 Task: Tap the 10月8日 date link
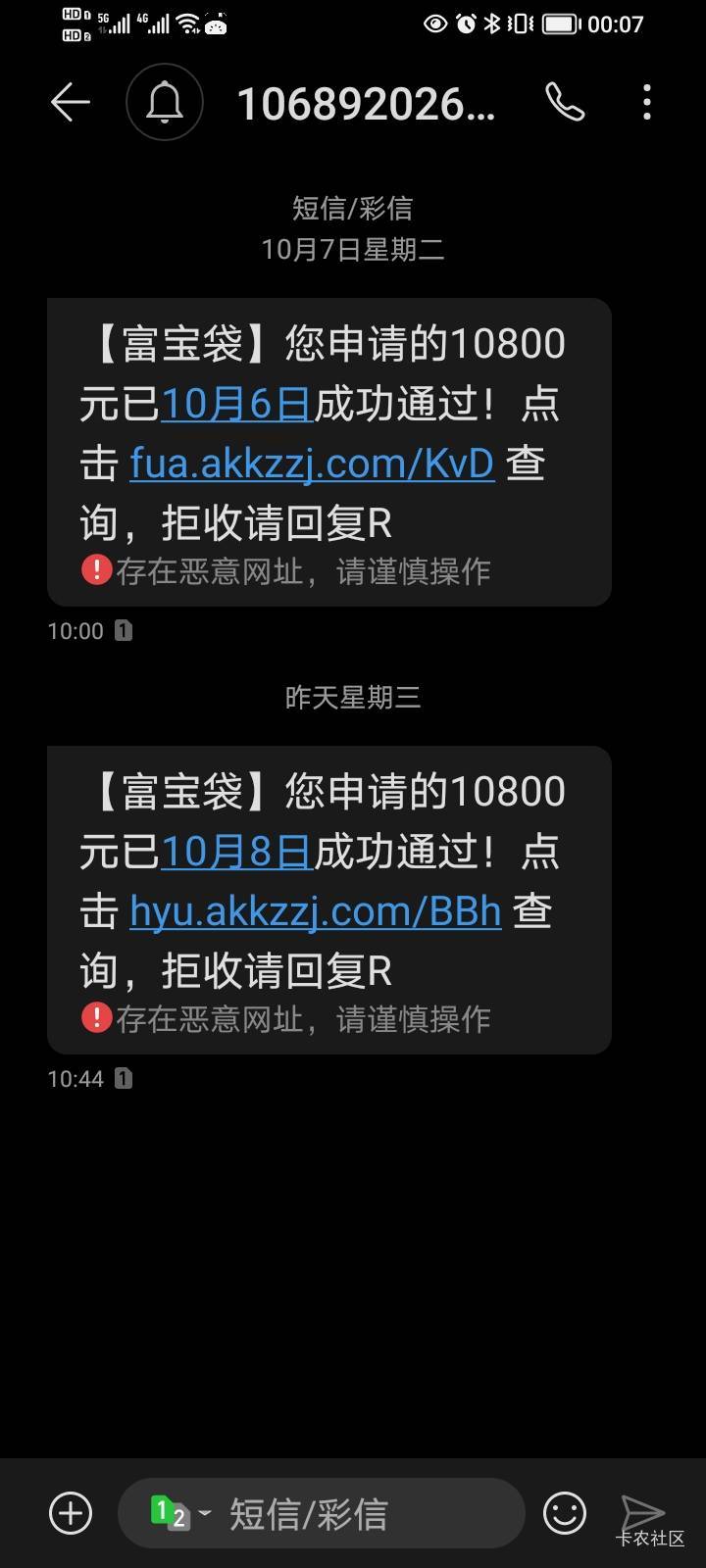235,851
